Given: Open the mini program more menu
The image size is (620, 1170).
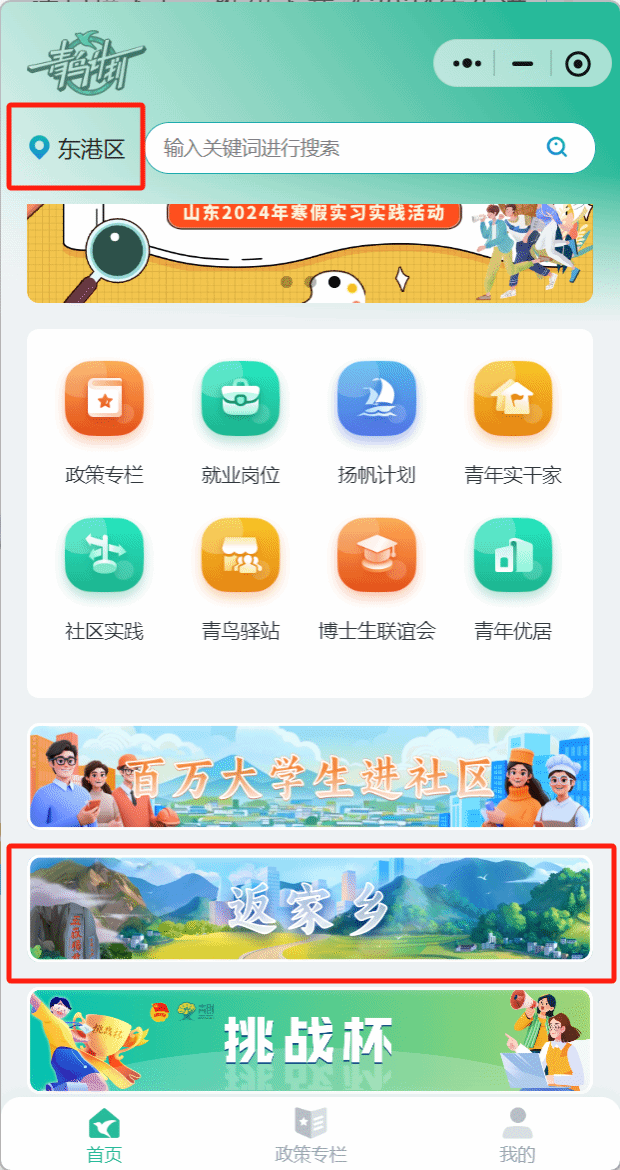Looking at the screenshot, I should coord(467,63).
